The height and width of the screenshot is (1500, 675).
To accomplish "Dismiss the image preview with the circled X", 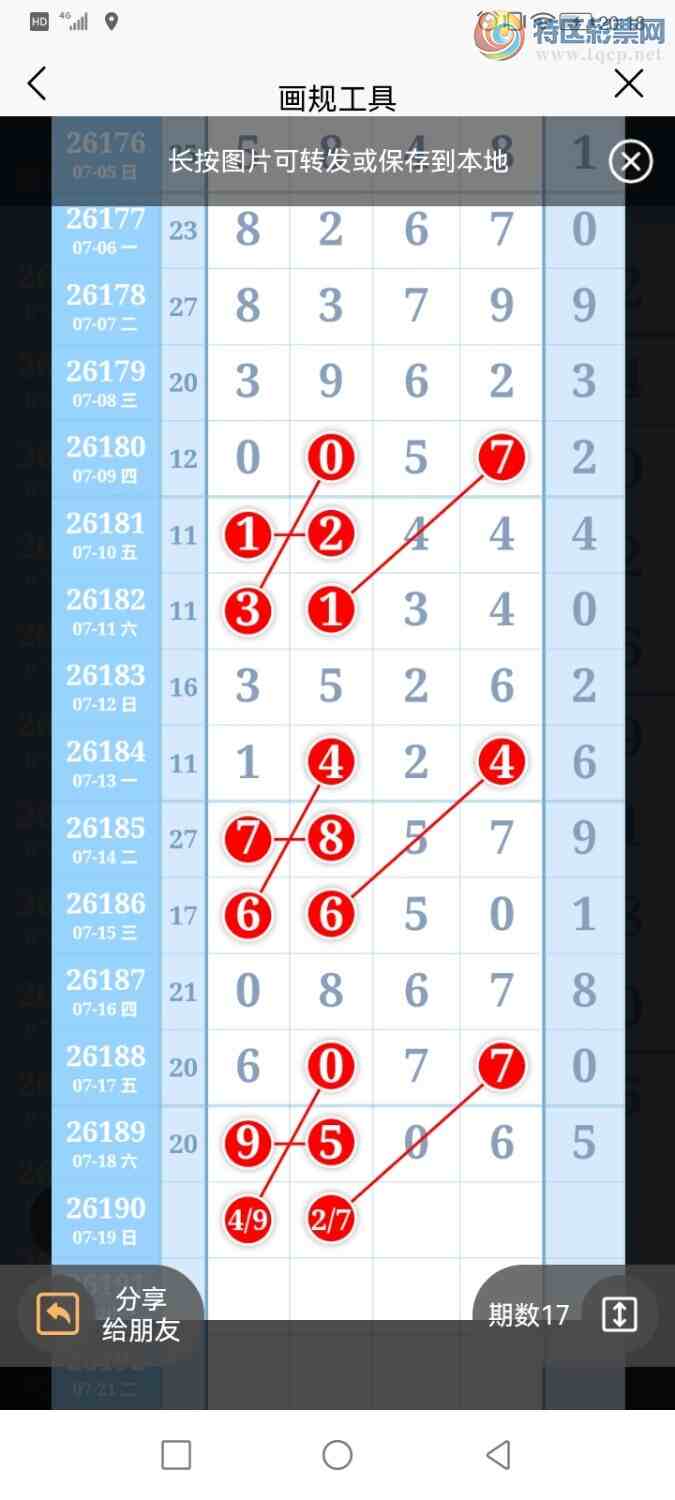I will click(x=631, y=161).
